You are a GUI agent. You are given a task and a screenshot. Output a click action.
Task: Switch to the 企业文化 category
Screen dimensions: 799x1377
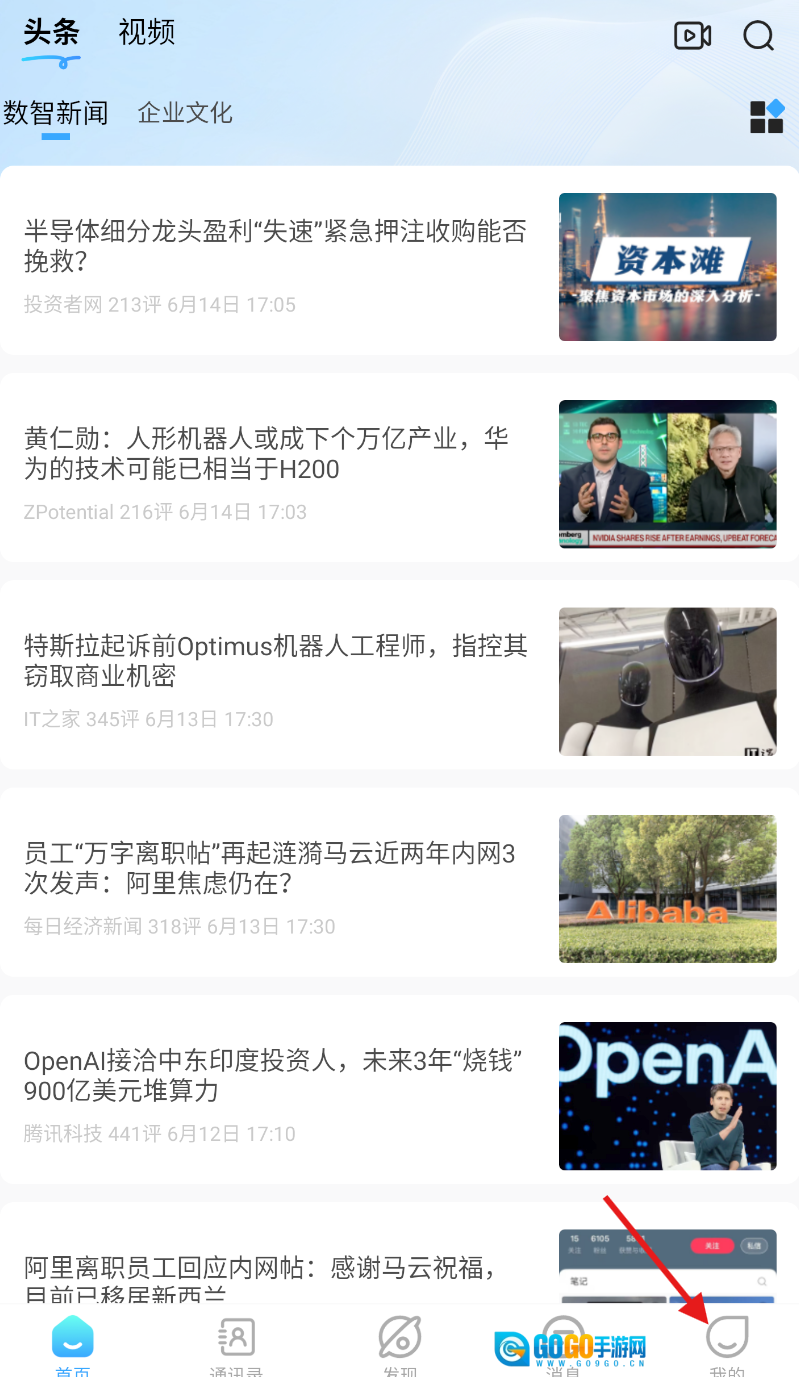coord(185,112)
